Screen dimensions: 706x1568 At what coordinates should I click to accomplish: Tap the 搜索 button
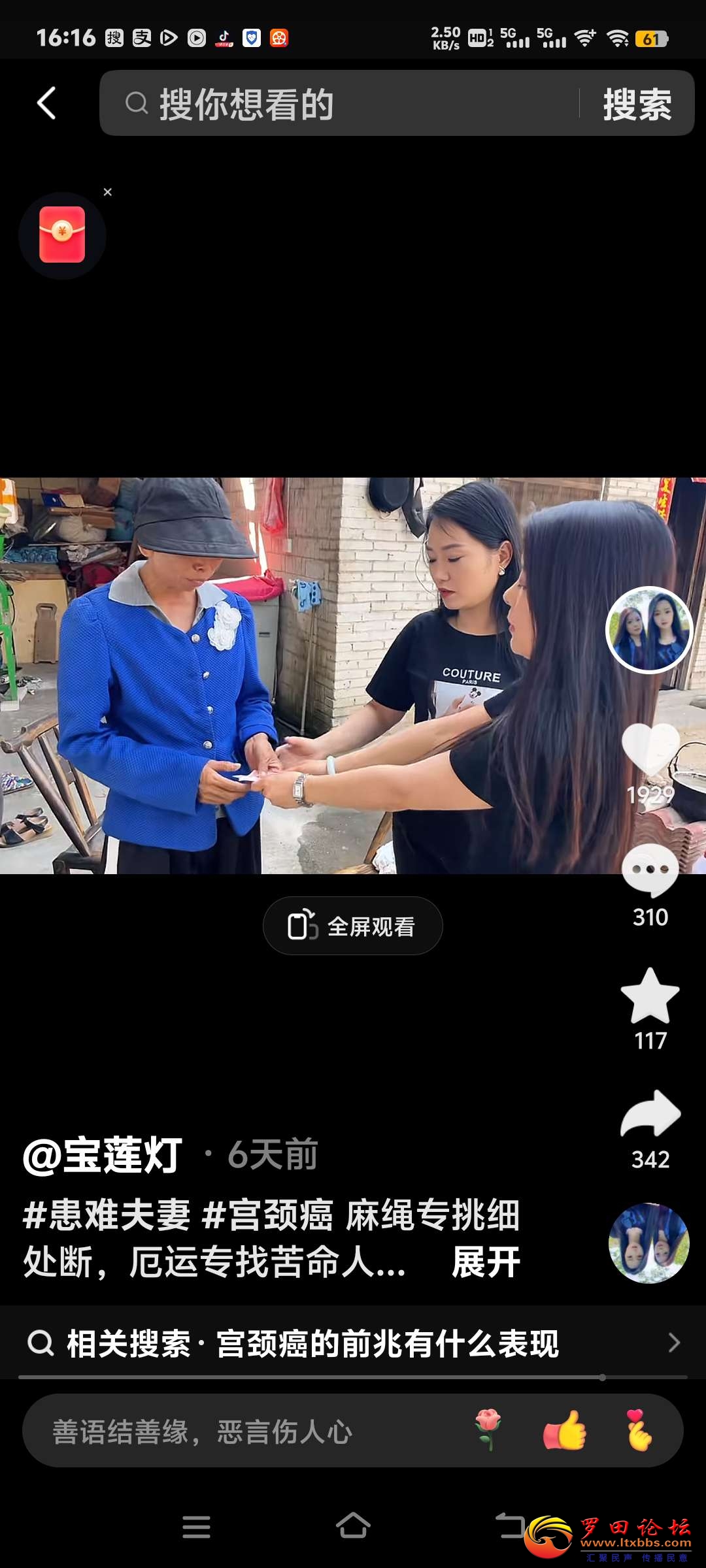click(x=637, y=104)
